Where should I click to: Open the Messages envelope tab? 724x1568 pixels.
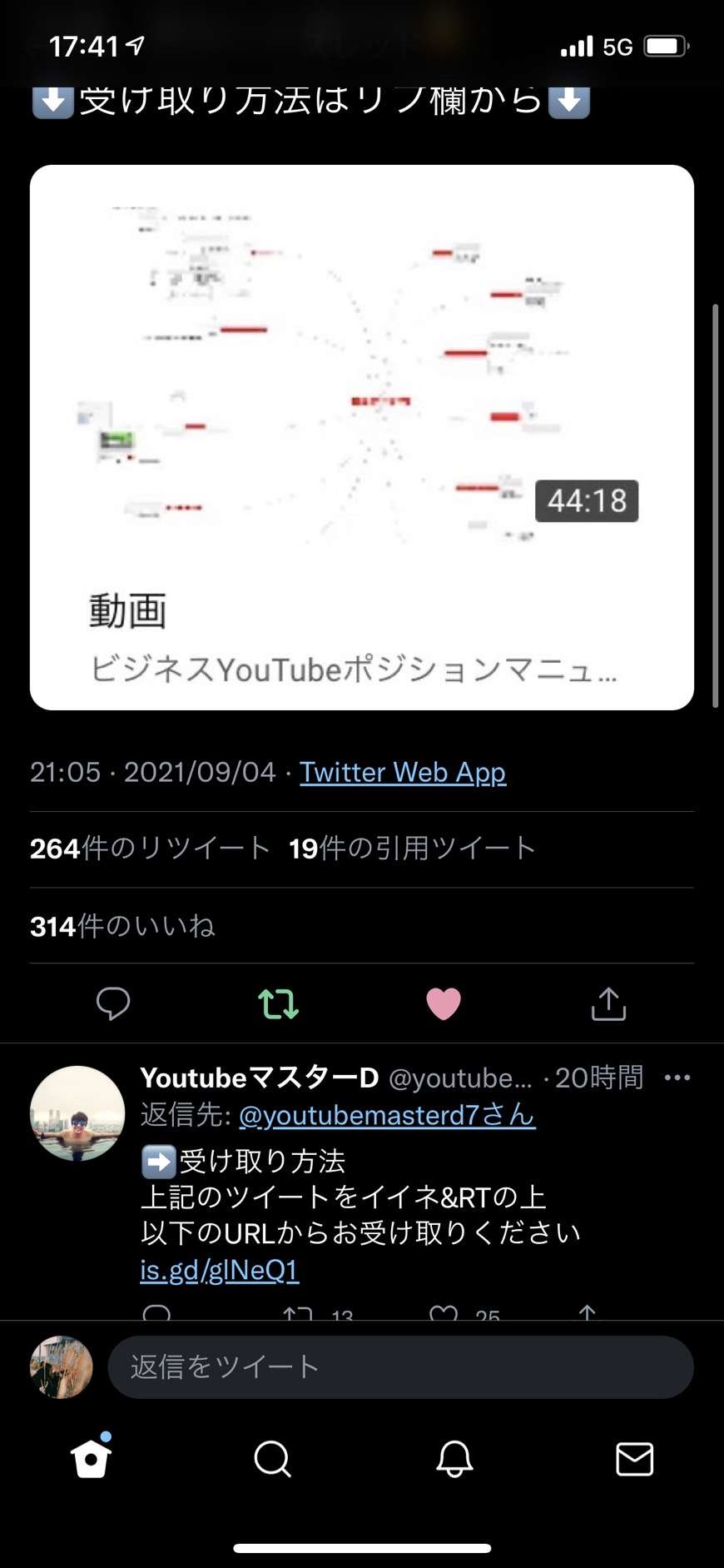click(x=635, y=1459)
